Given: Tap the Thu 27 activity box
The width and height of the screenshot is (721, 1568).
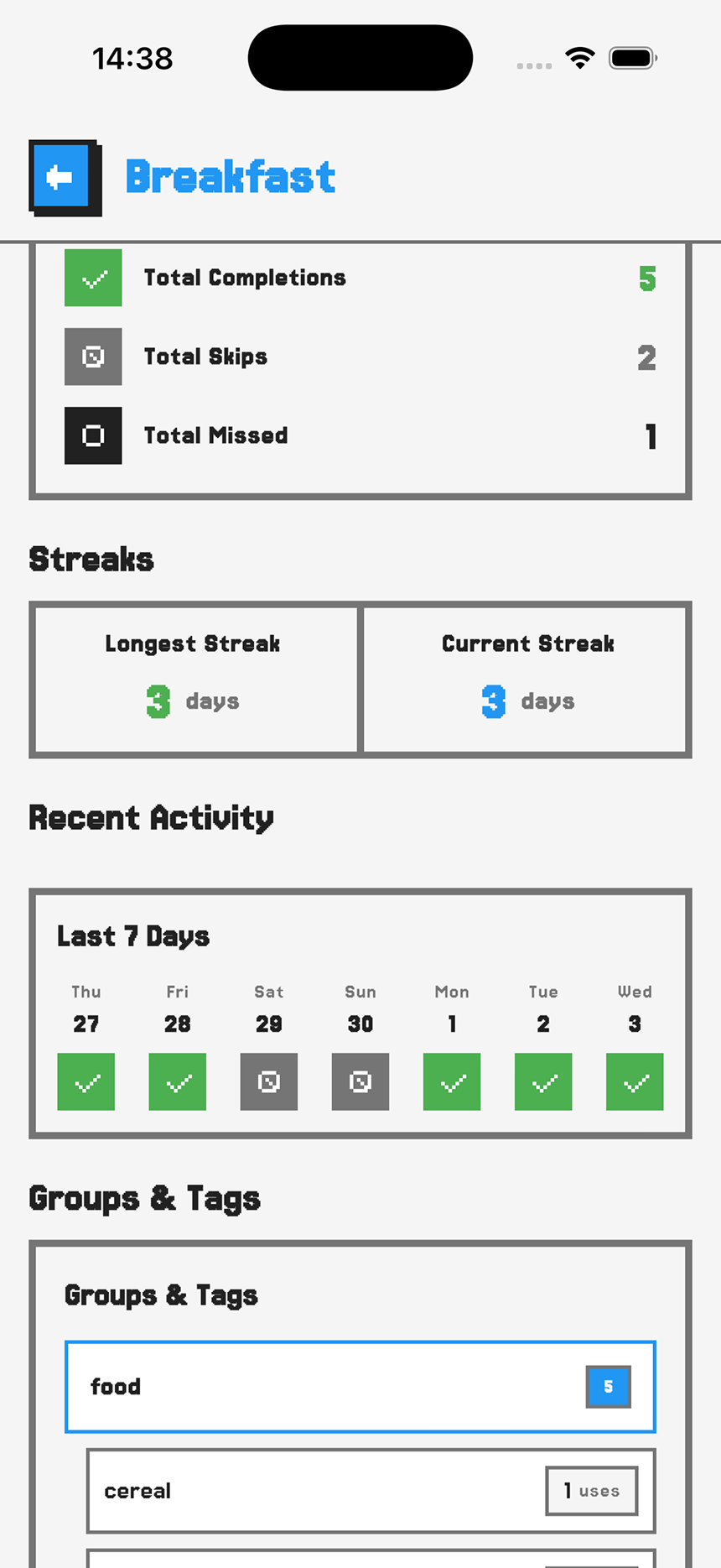Looking at the screenshot, I should [86, 1081].
